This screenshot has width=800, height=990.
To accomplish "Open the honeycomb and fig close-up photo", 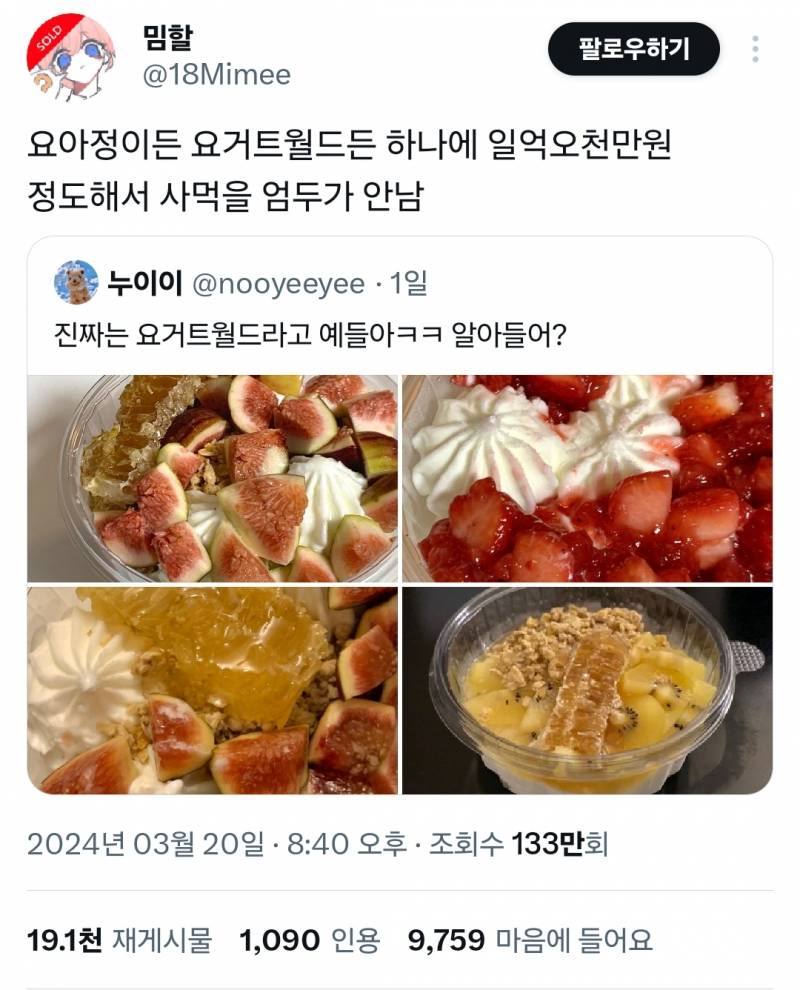I will (212, 690).
